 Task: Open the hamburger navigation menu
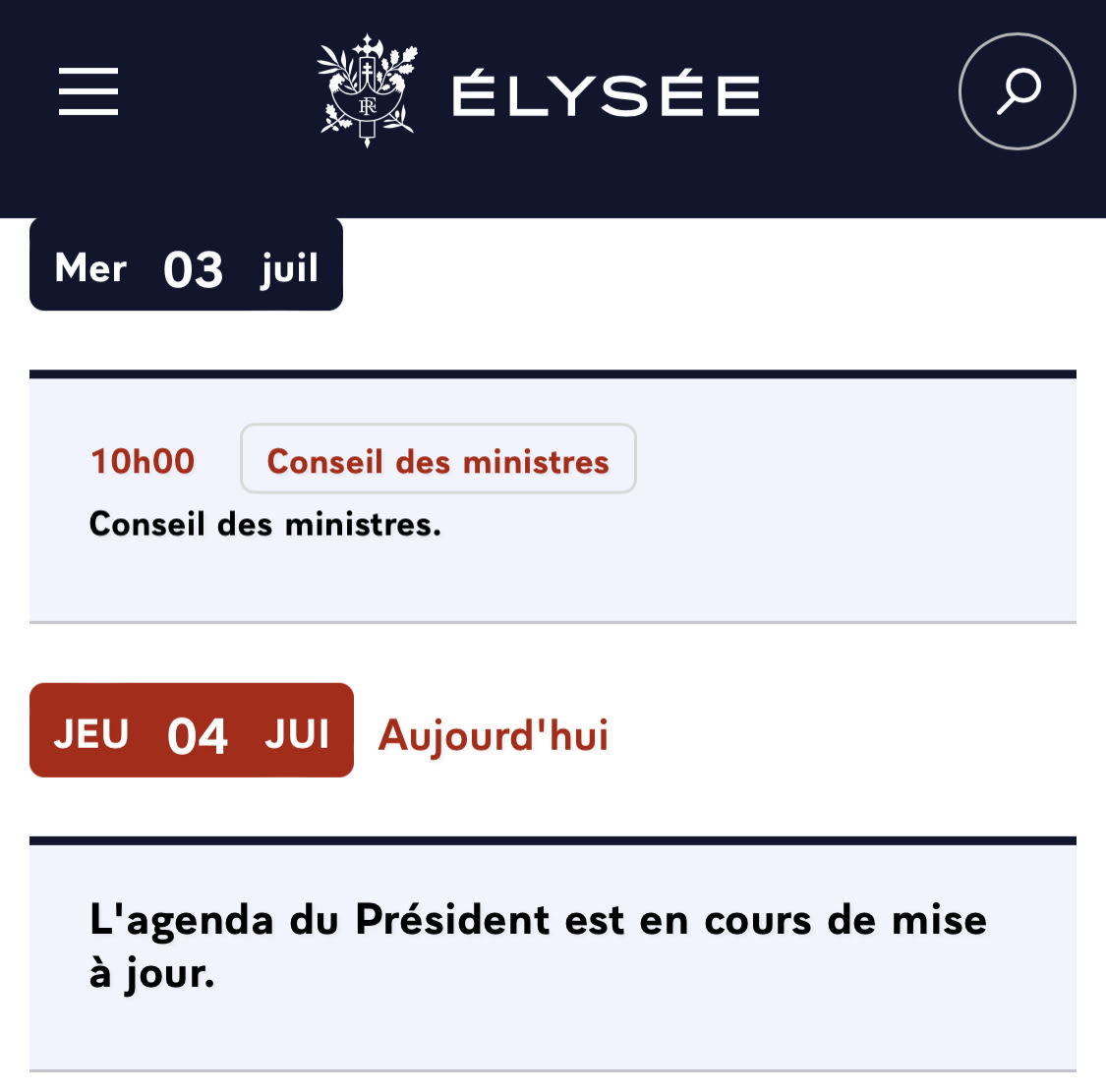click(x=88, y=91)
